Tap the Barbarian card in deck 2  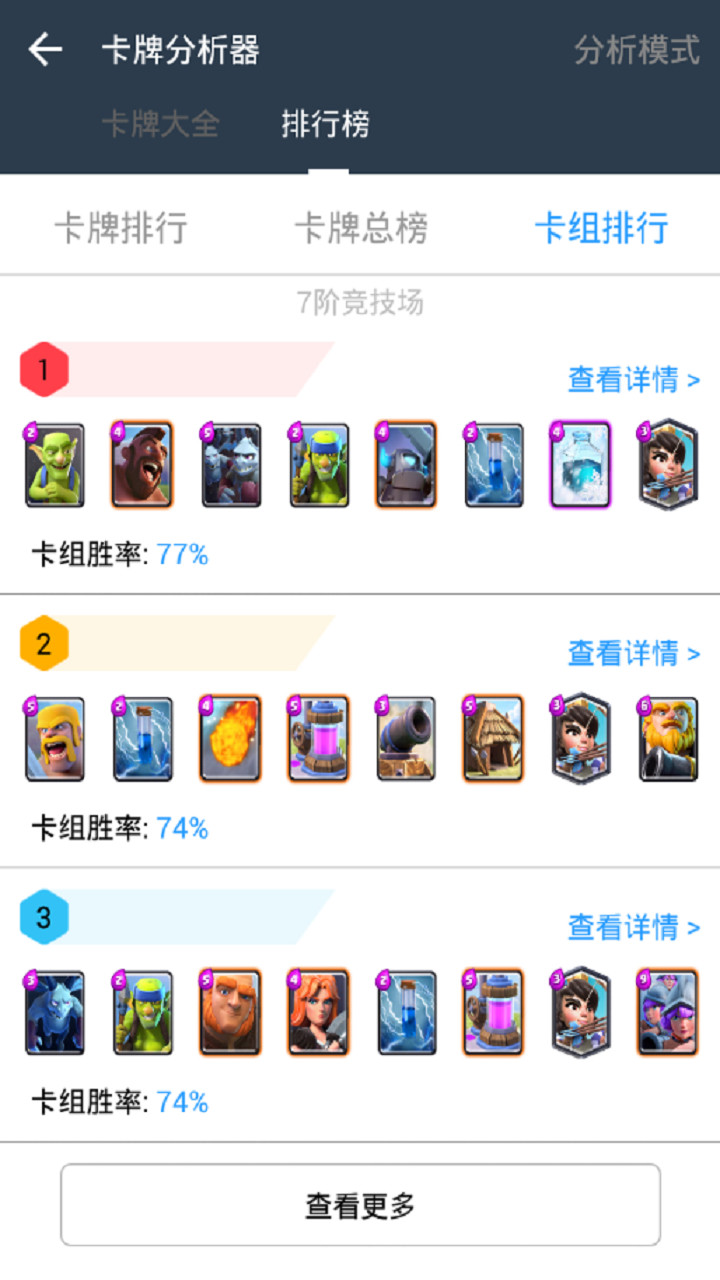click(54, 738)
